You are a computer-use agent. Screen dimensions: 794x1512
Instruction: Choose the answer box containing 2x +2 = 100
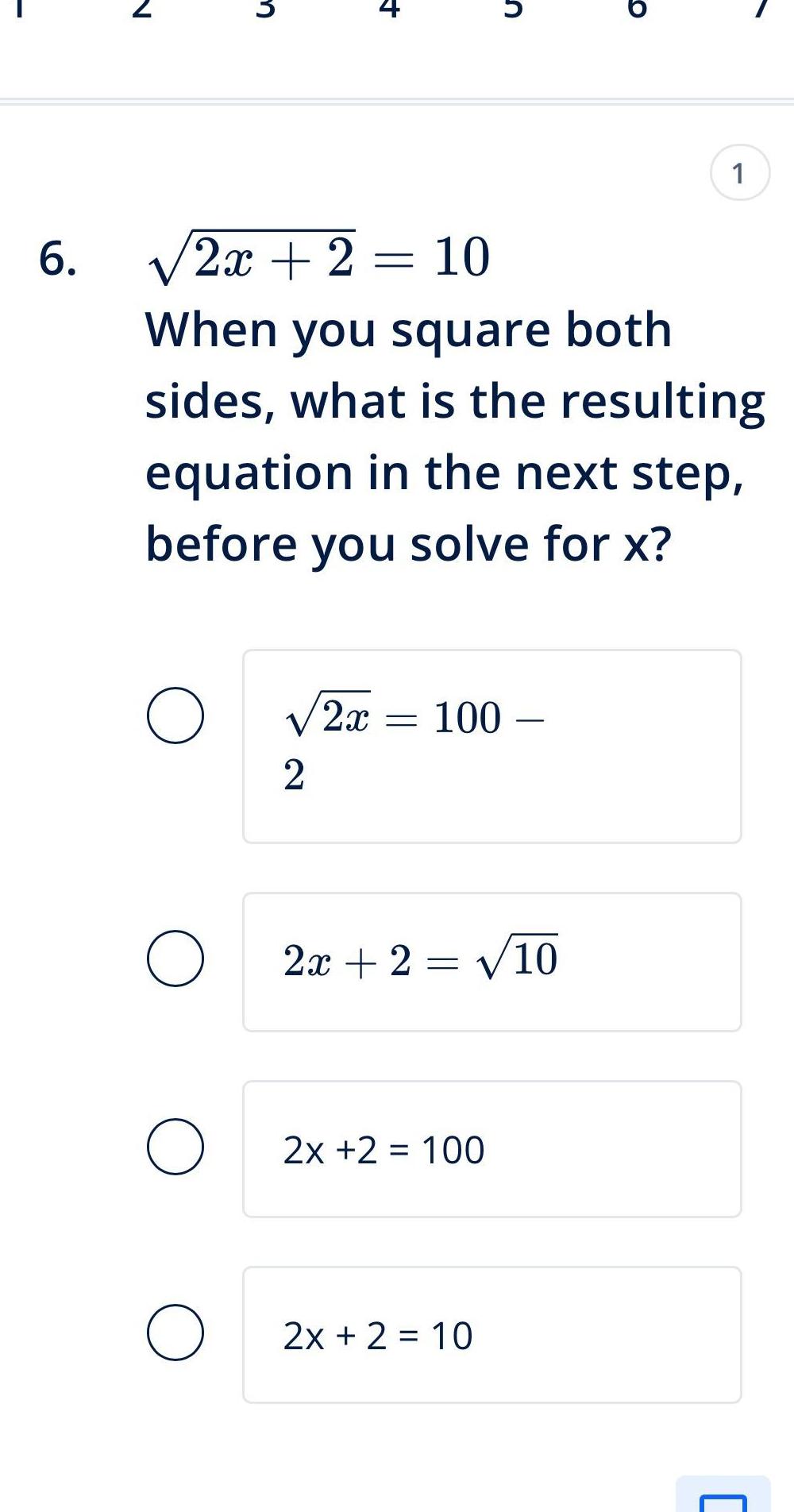[x=491, y=1149]
